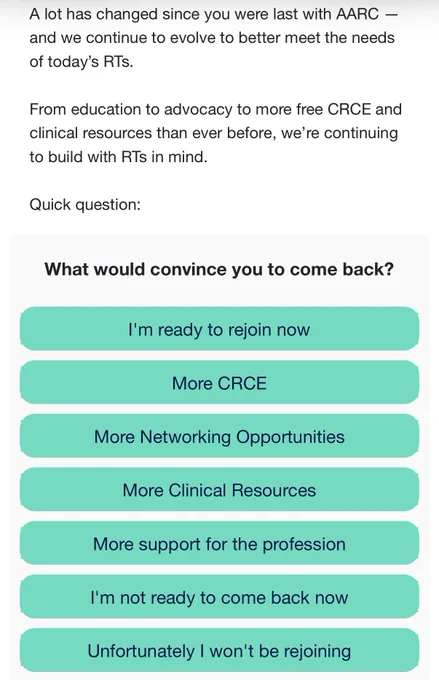This screenshot has width=439, height=680.
Task: Select I'm ready to rejoin now
Action: coord(219,329)
